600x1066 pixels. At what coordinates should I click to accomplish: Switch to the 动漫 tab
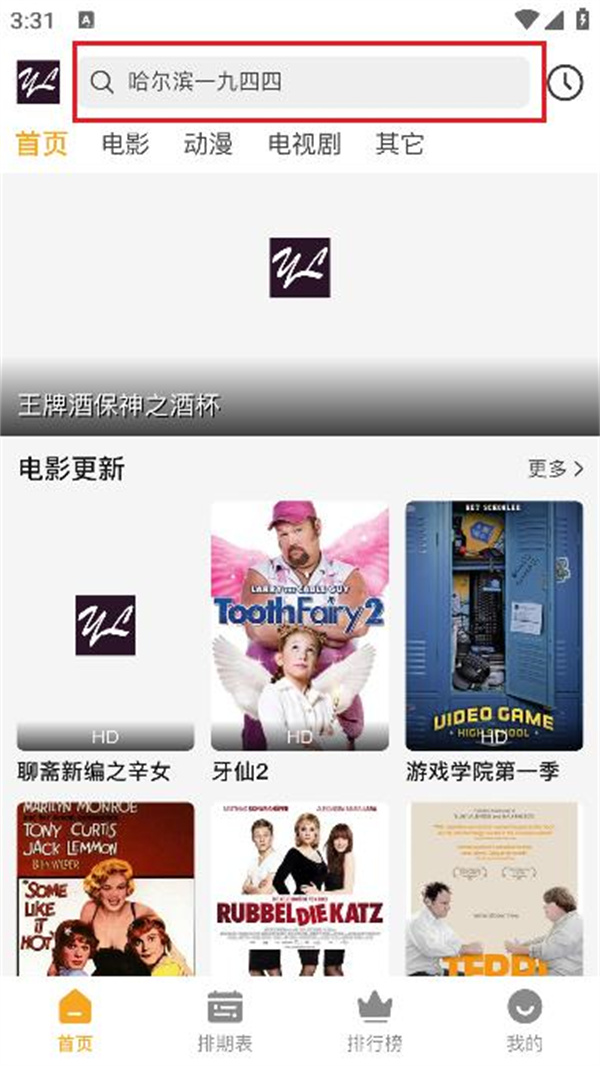pos(208,144)
